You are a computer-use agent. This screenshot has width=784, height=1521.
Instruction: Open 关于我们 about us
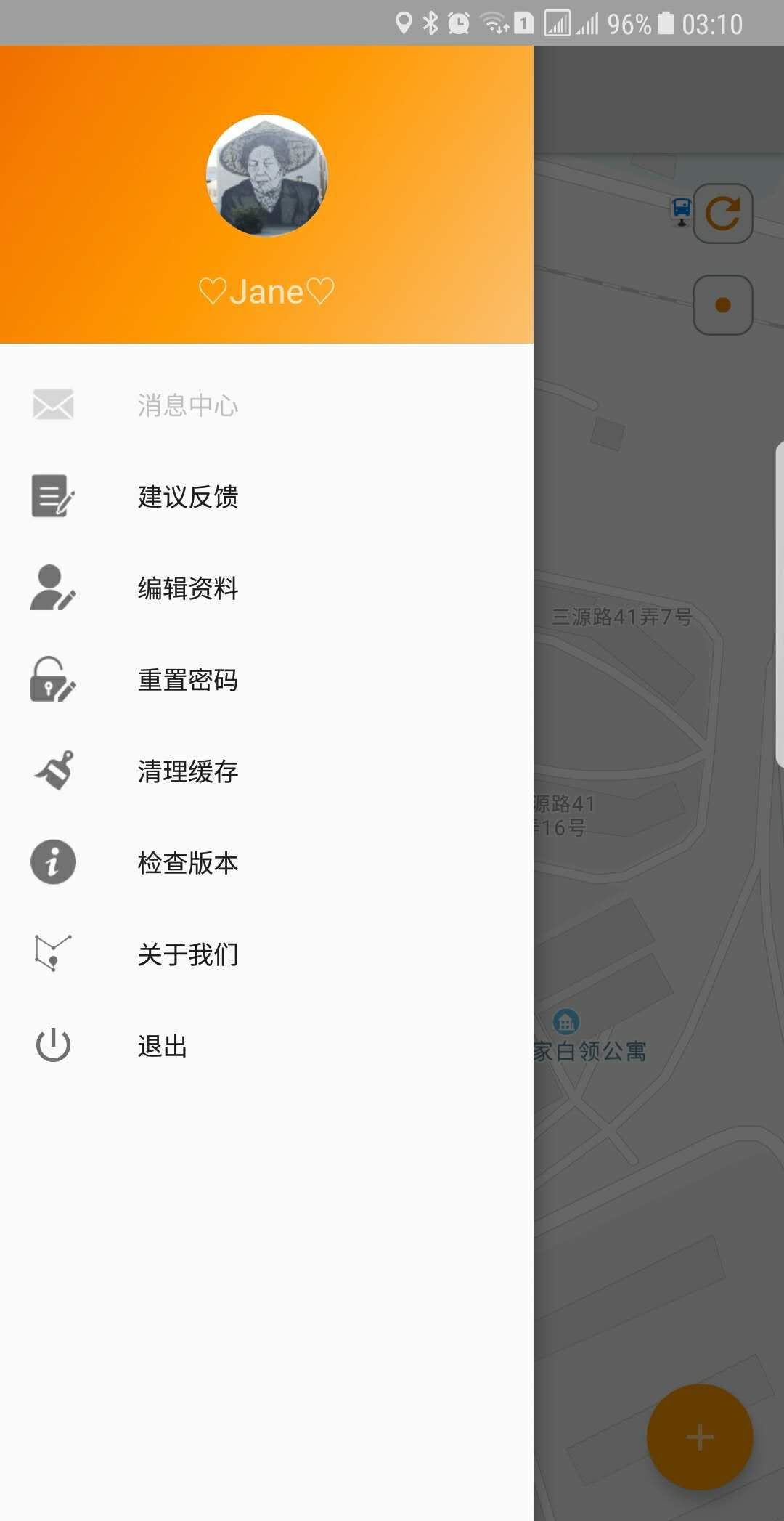tap(187, 954)
